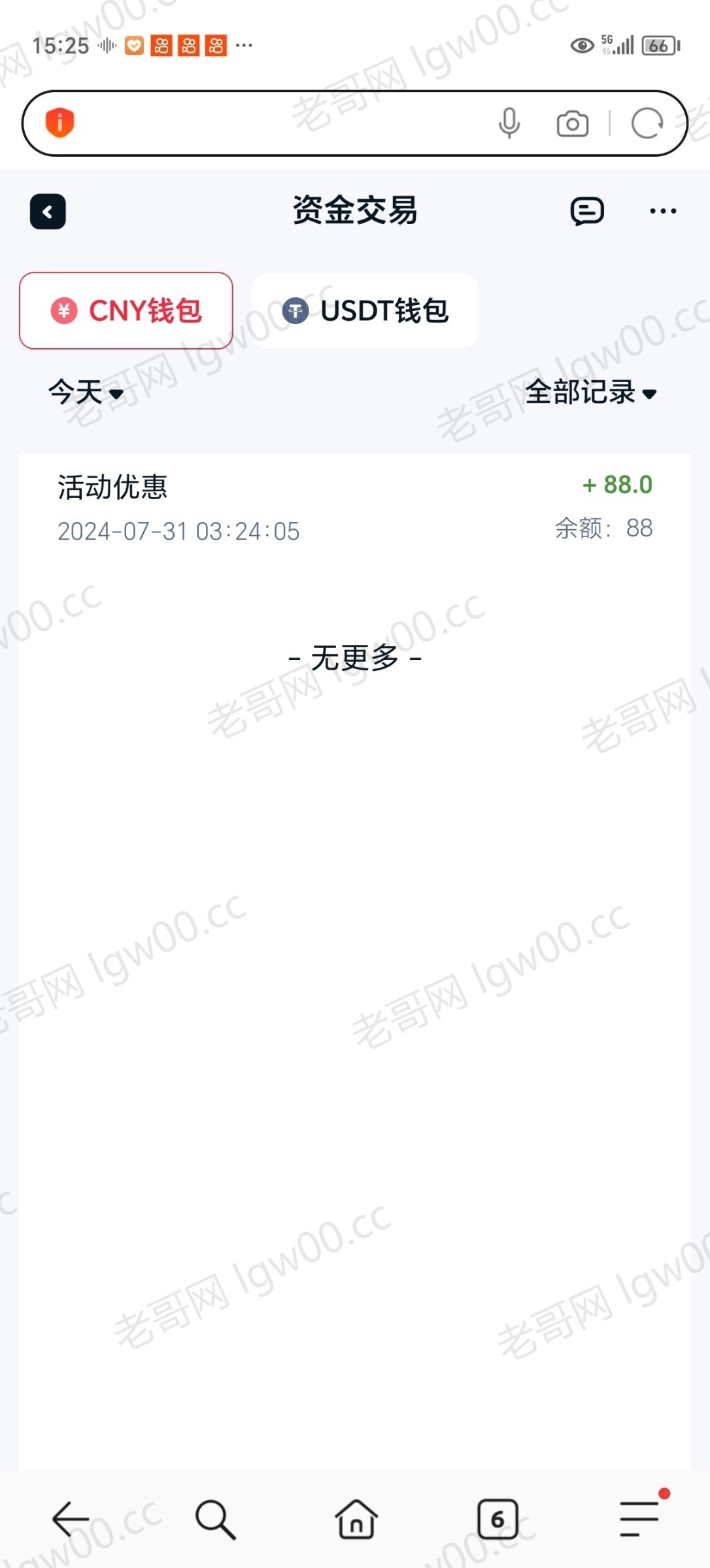
Task: Start voice search with the microphone icon
Action: 509,123
